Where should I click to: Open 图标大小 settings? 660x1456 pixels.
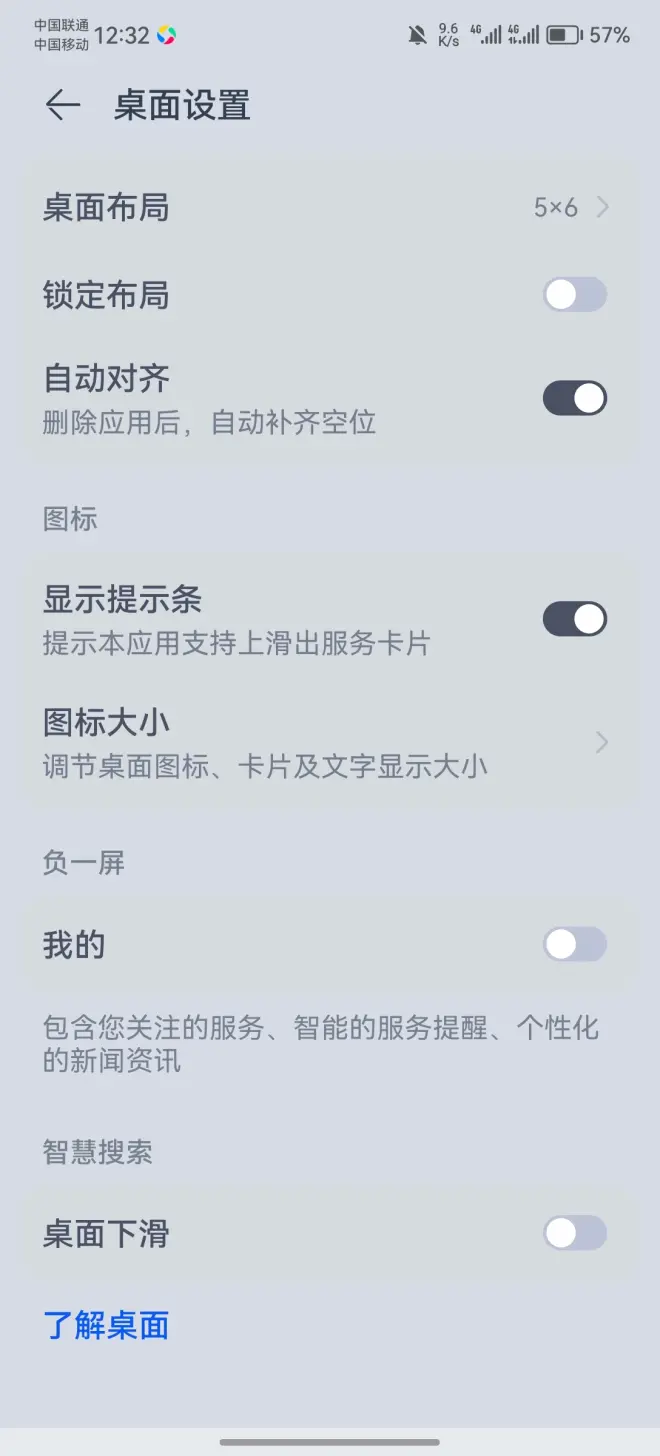click(330, 742)
